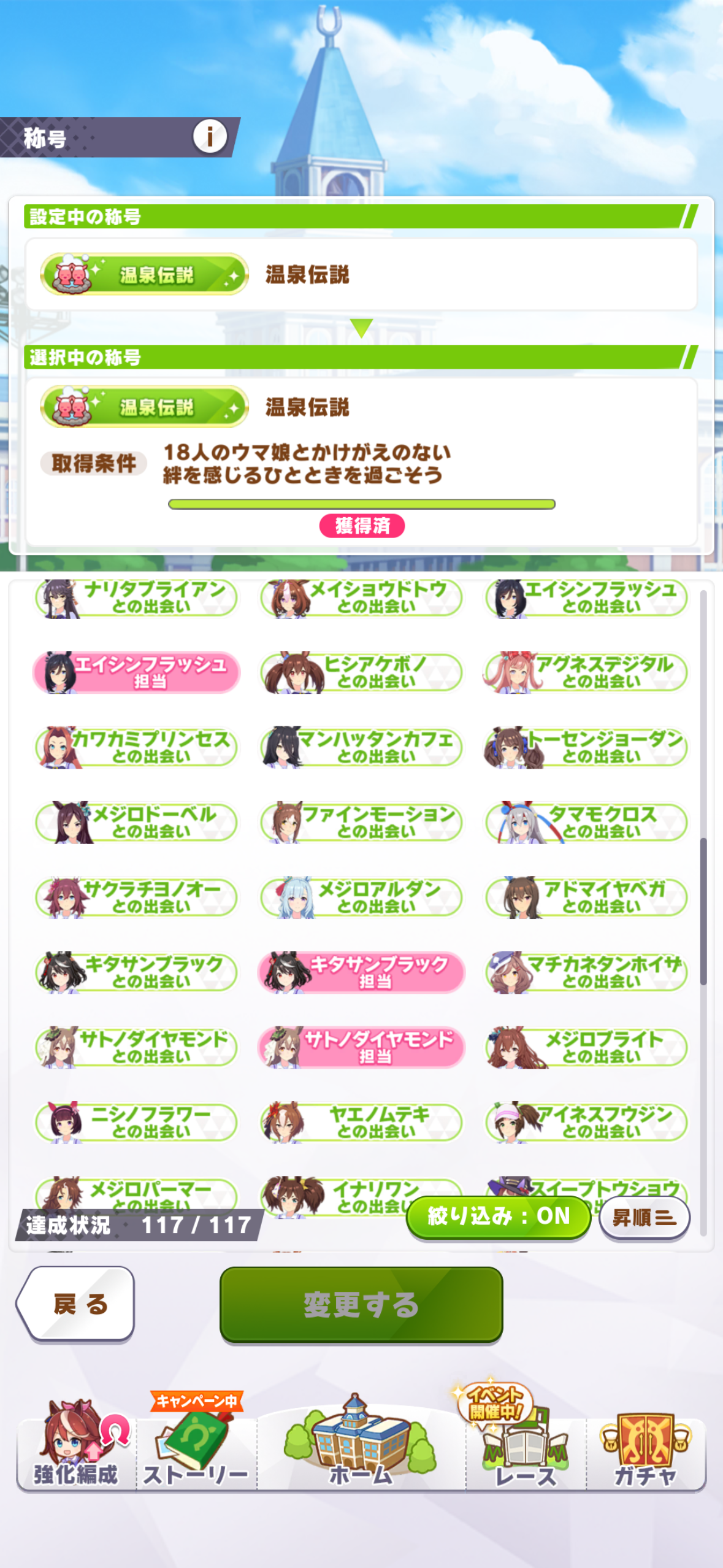This screenshot has width=723, height=1568.
Task: Select the ニシノフラワーとの出会い title
Action: tap(136, 1122)
